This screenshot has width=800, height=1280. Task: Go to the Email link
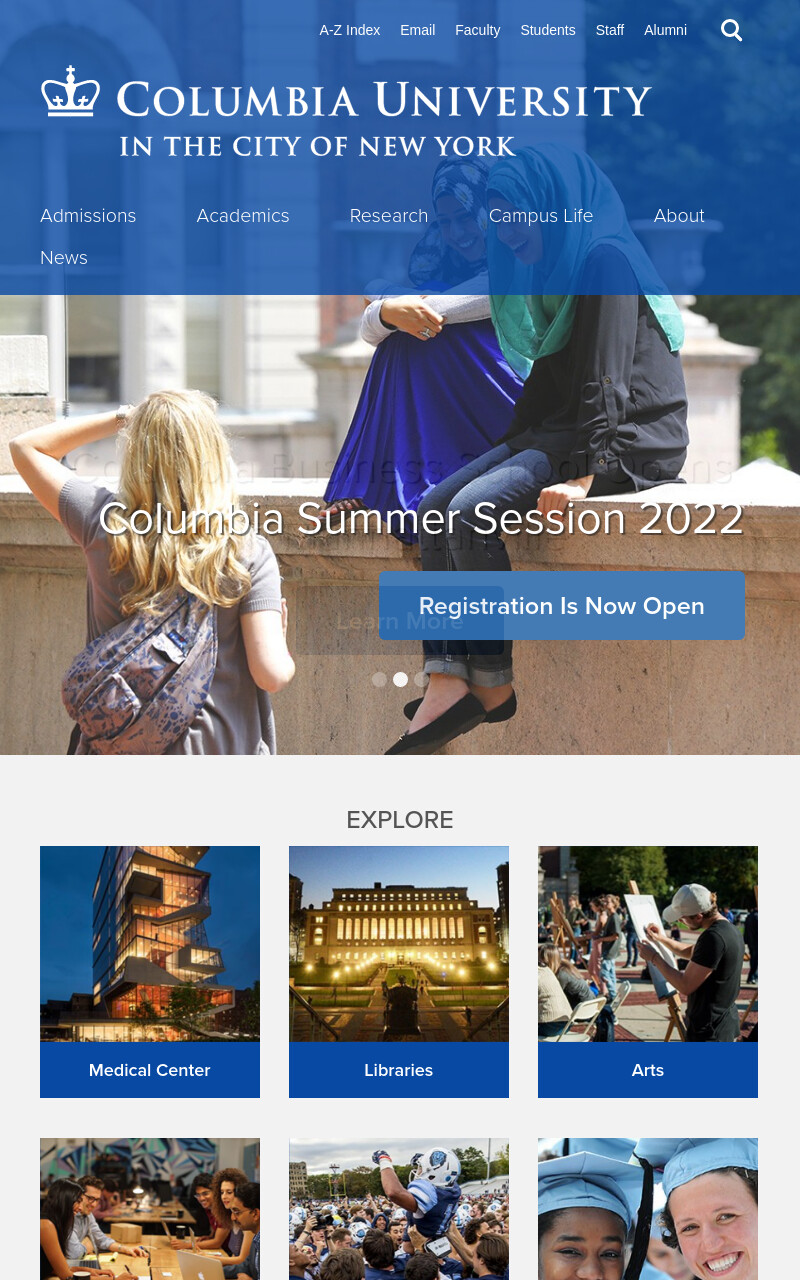pyautogui.click(x=418, y=30)
